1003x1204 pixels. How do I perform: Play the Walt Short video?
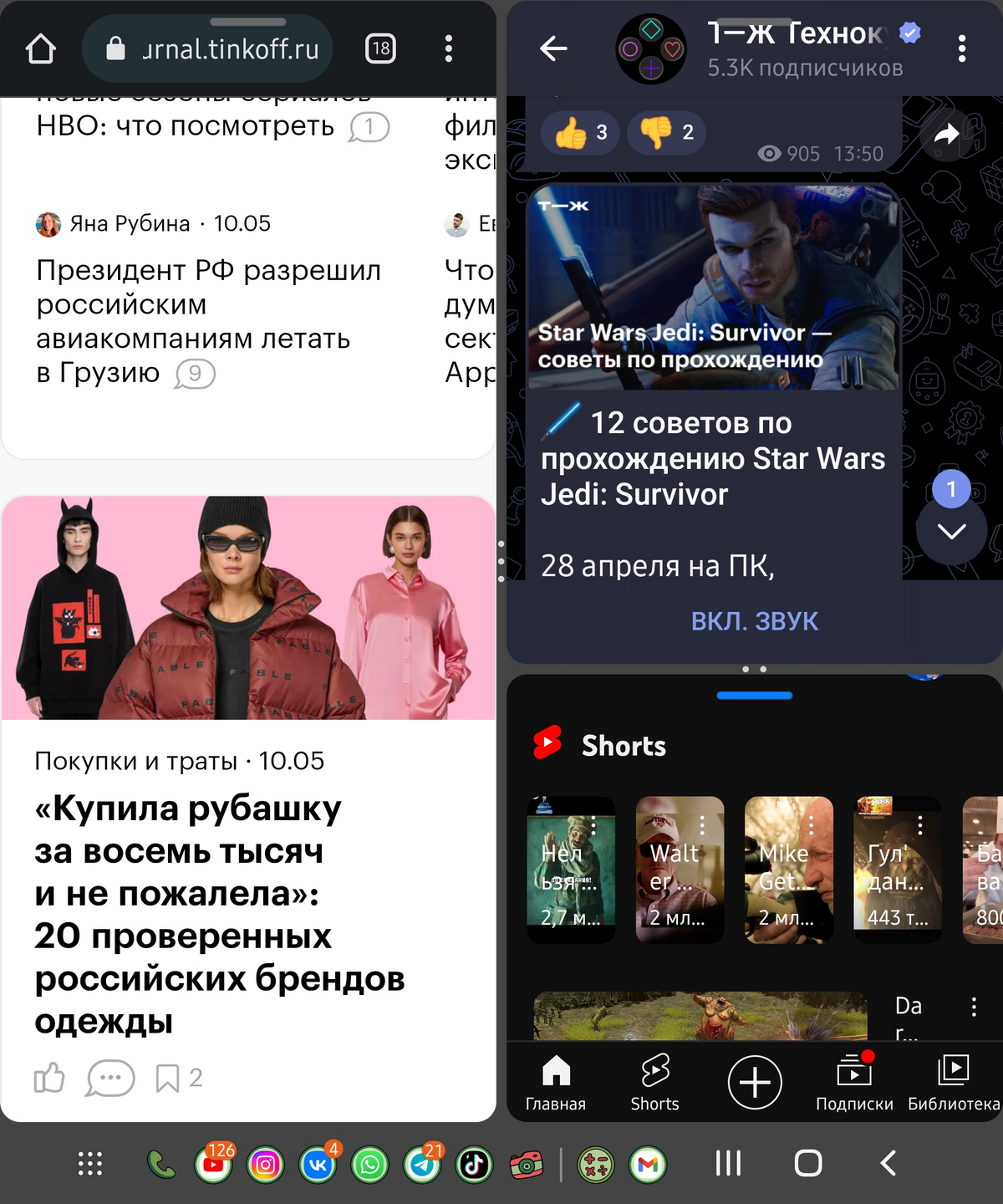tap(680, 870)
